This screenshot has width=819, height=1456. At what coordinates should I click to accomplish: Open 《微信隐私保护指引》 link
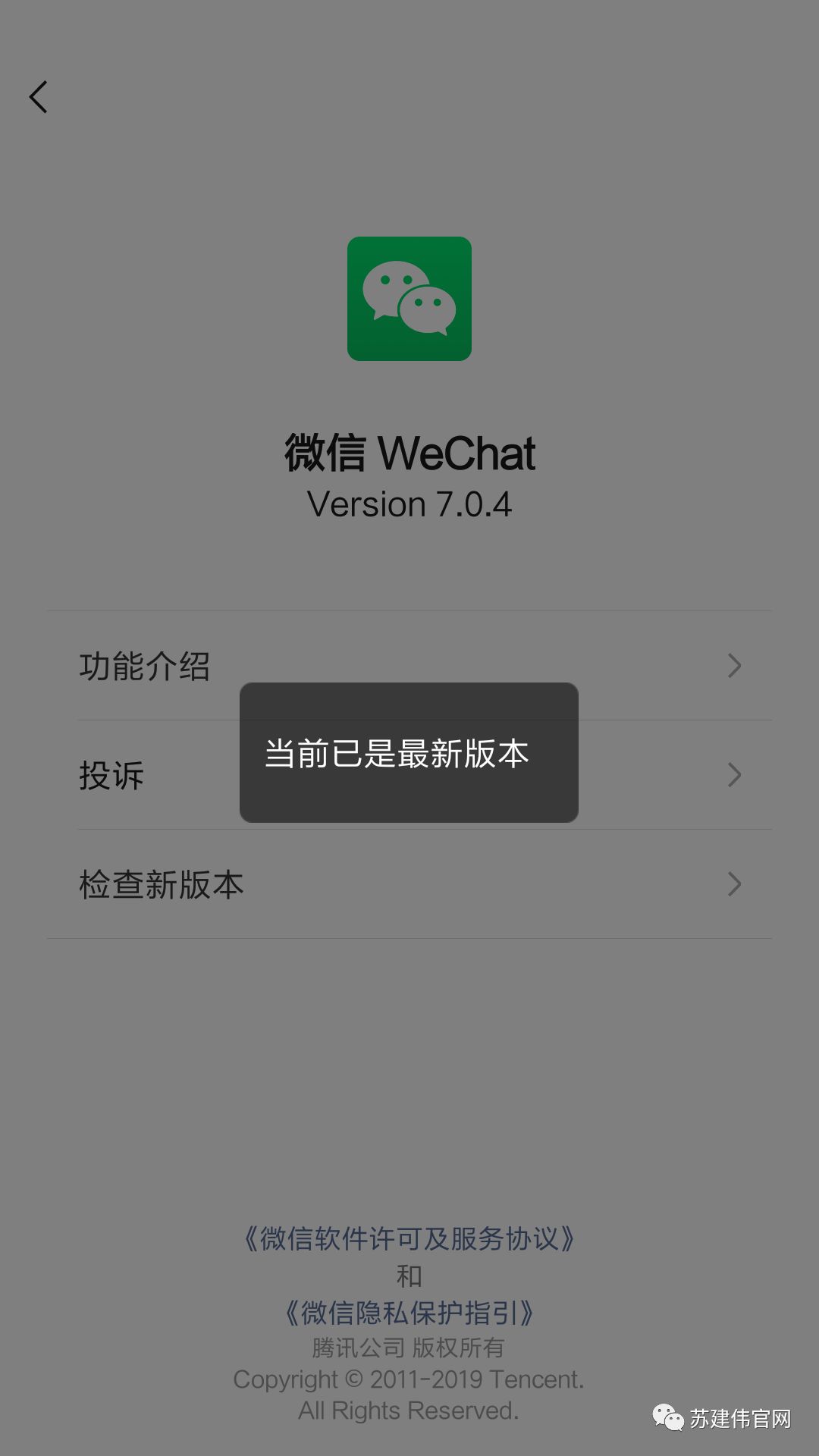tap(409, 1313)
